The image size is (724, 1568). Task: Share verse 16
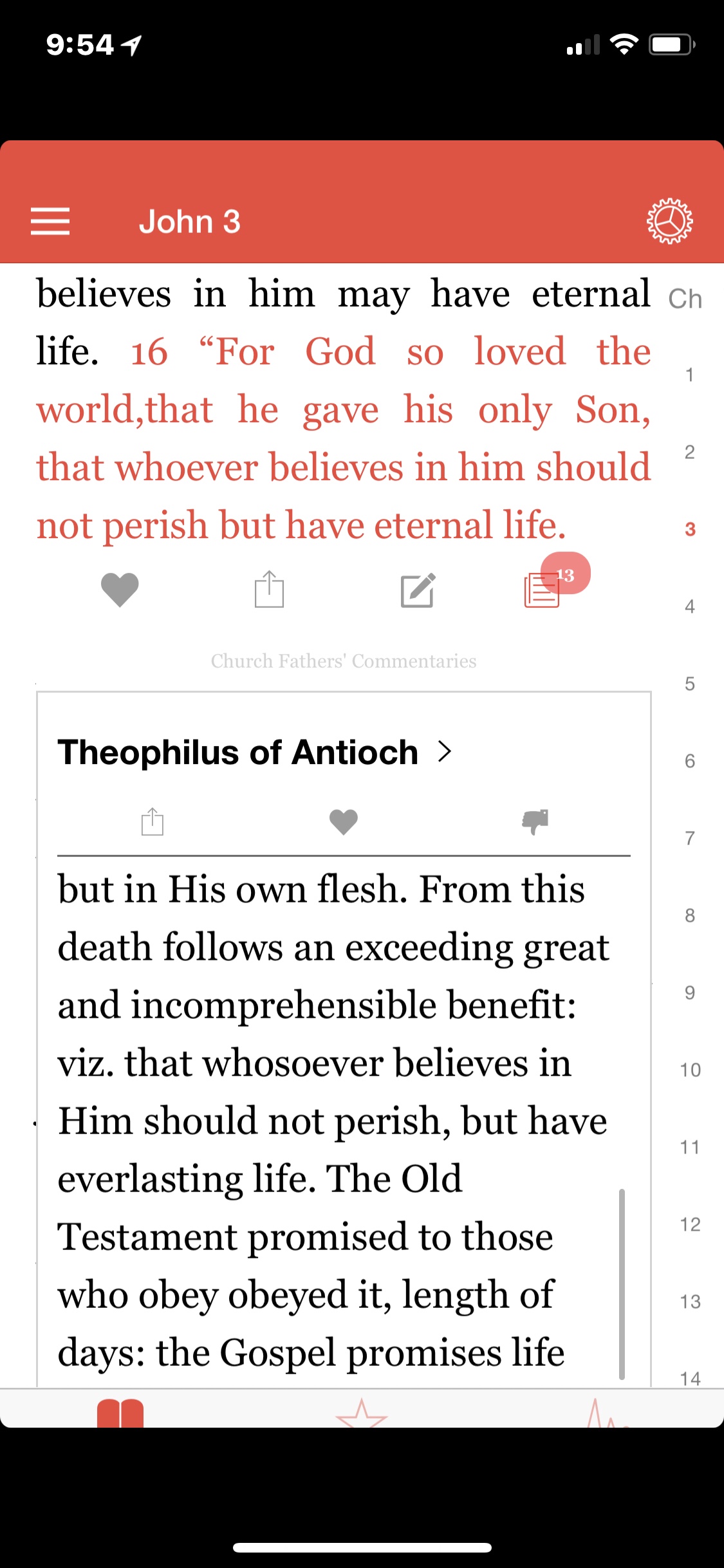click(x=269, y=589)
